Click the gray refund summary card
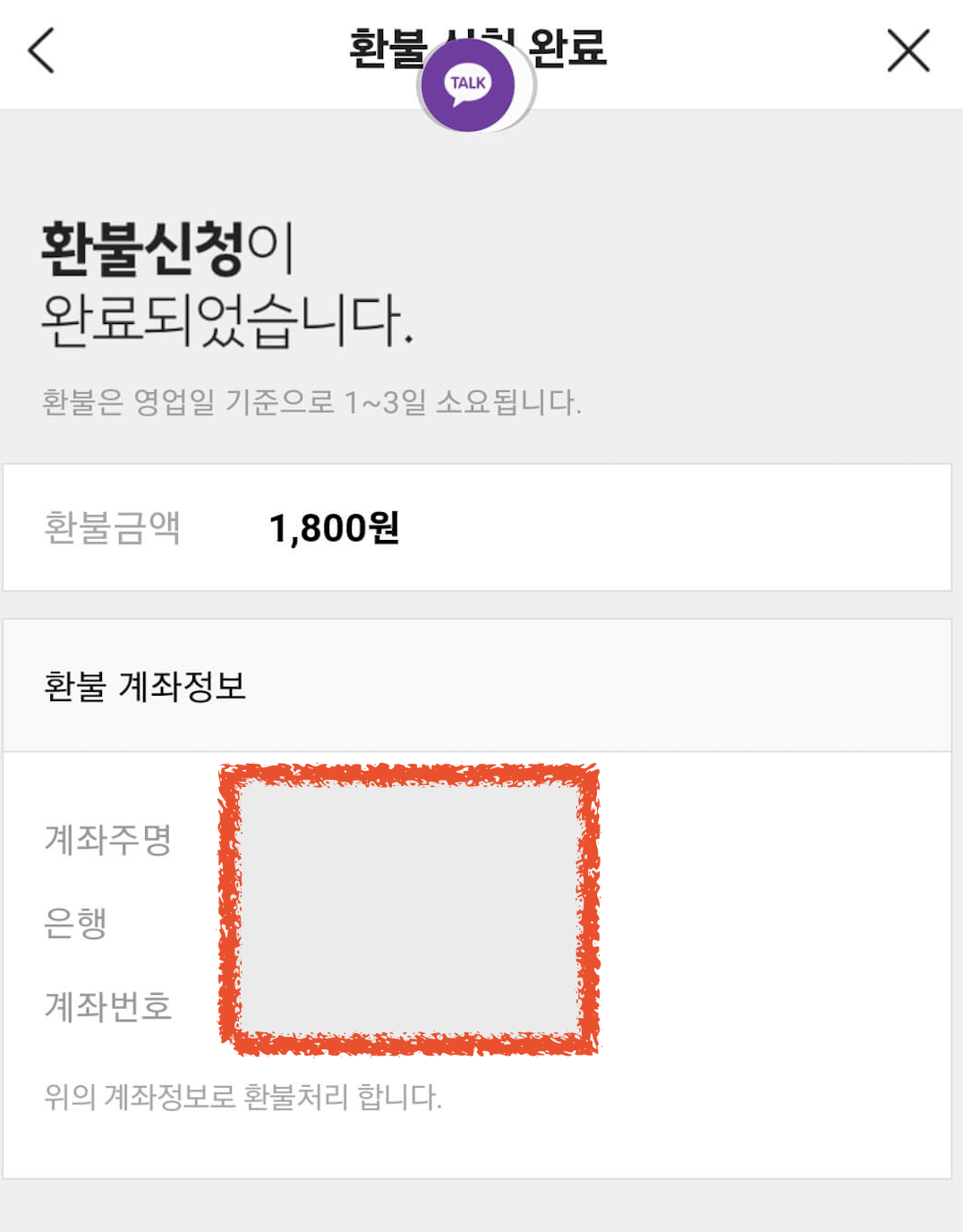963x1232 pixels. coord(481,528)
